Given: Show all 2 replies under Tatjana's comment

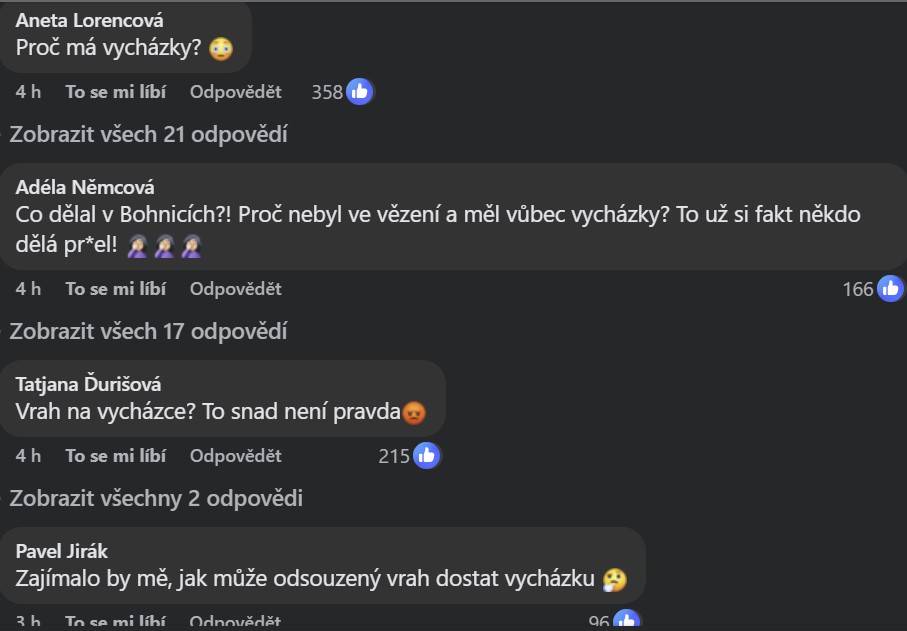Looking at the screenshot, I should pyautogui.click(x=156, y=498).
